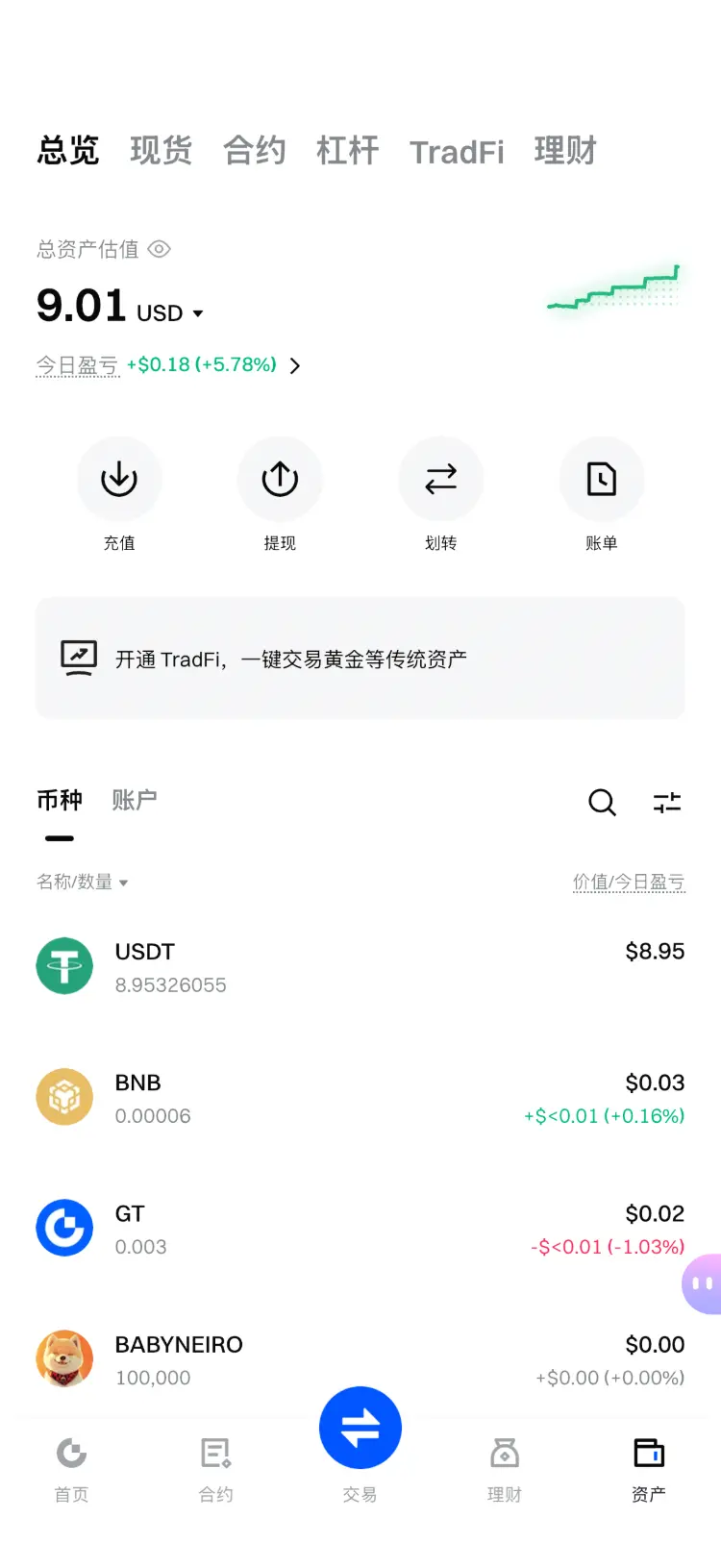Switch to the 账户 accounts tab
721x1568 pixels.
pyautogui.click(x=134, y=800)
